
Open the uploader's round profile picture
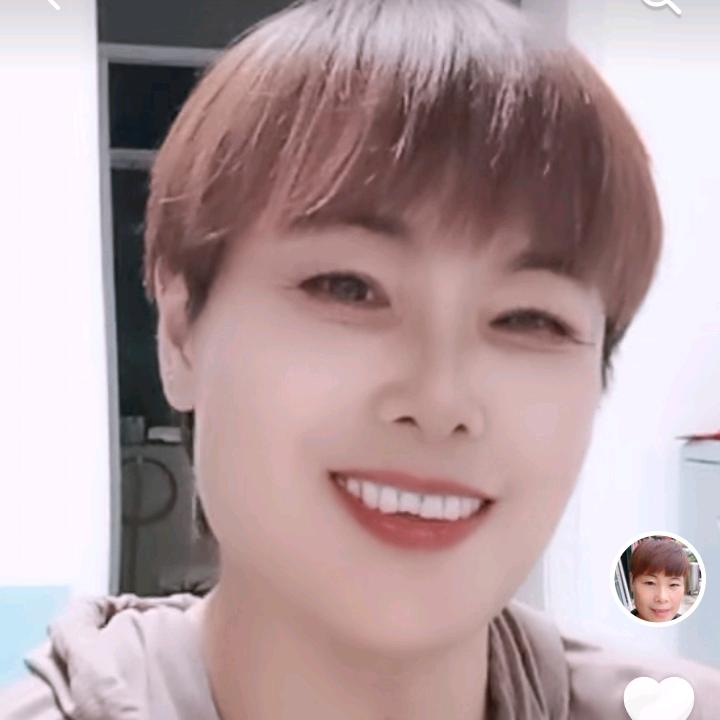(658, 578)
